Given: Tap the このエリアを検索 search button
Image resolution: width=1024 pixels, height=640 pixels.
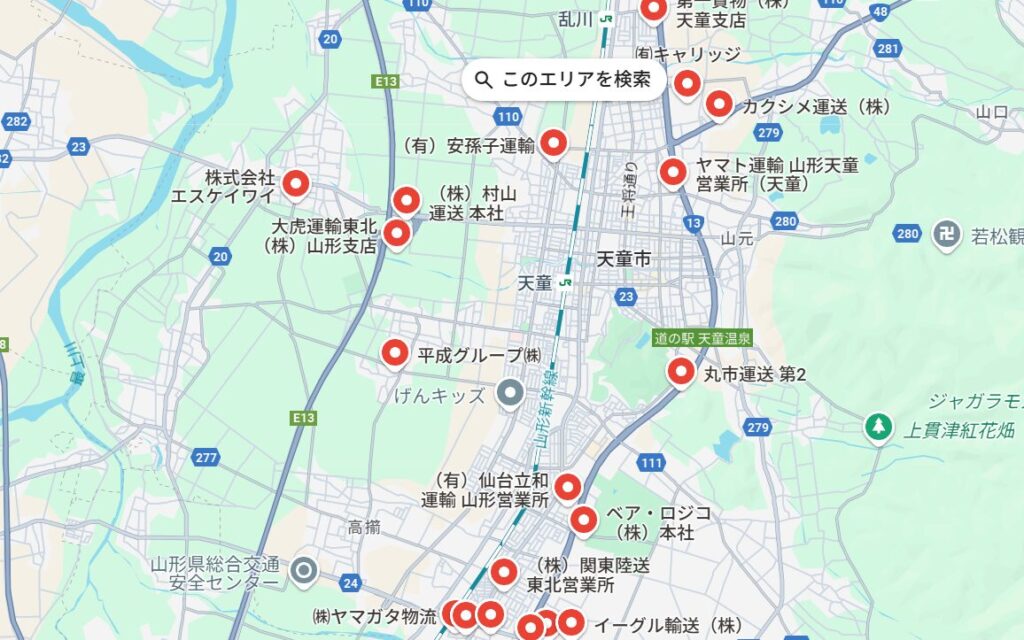Looking at the screenshot, I should (564, 80).
